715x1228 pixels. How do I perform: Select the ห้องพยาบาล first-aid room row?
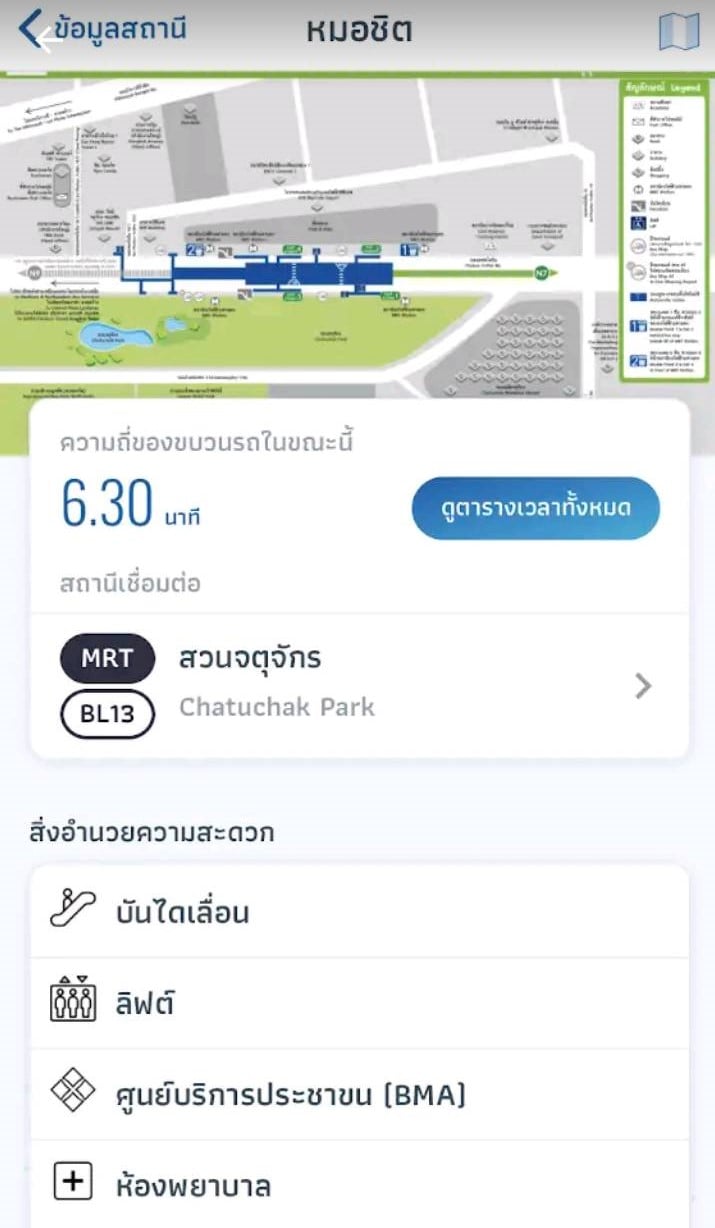click(x=360, y=1184)
